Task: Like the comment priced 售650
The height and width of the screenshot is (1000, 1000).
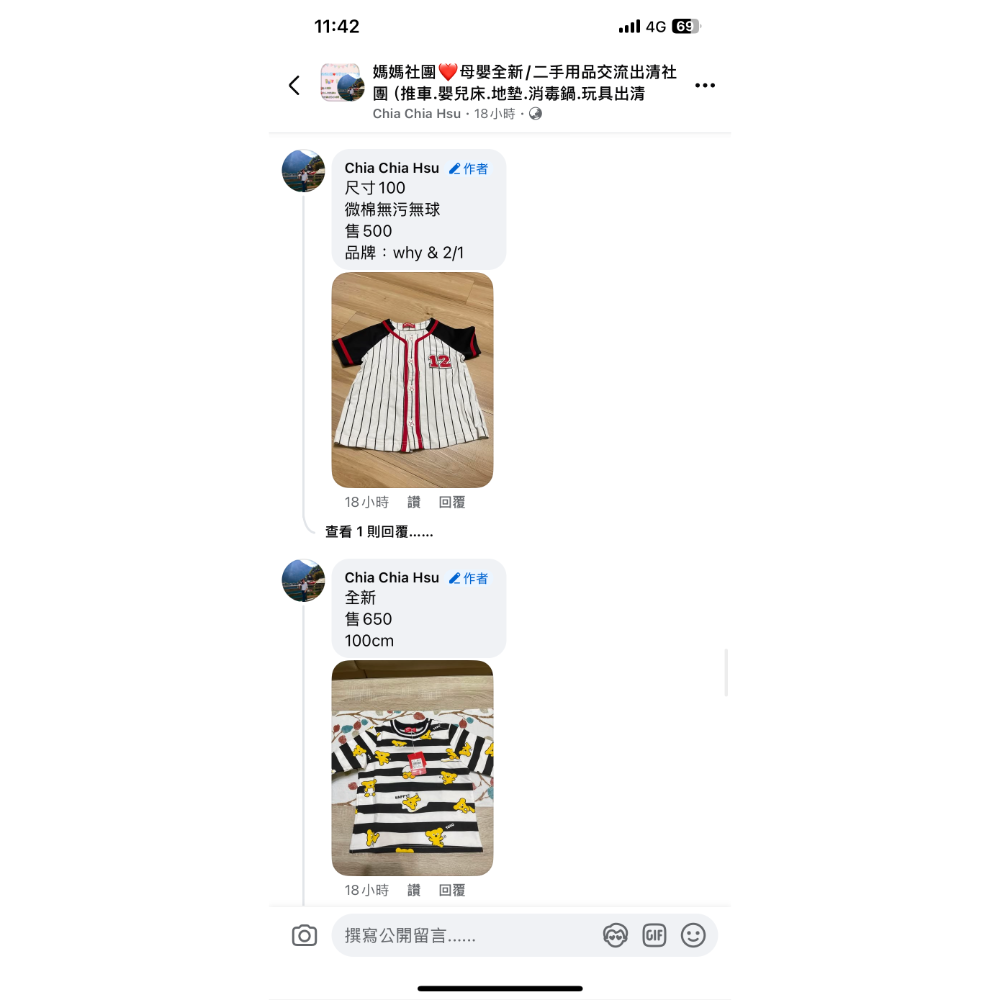Action: tap(414, 890)
